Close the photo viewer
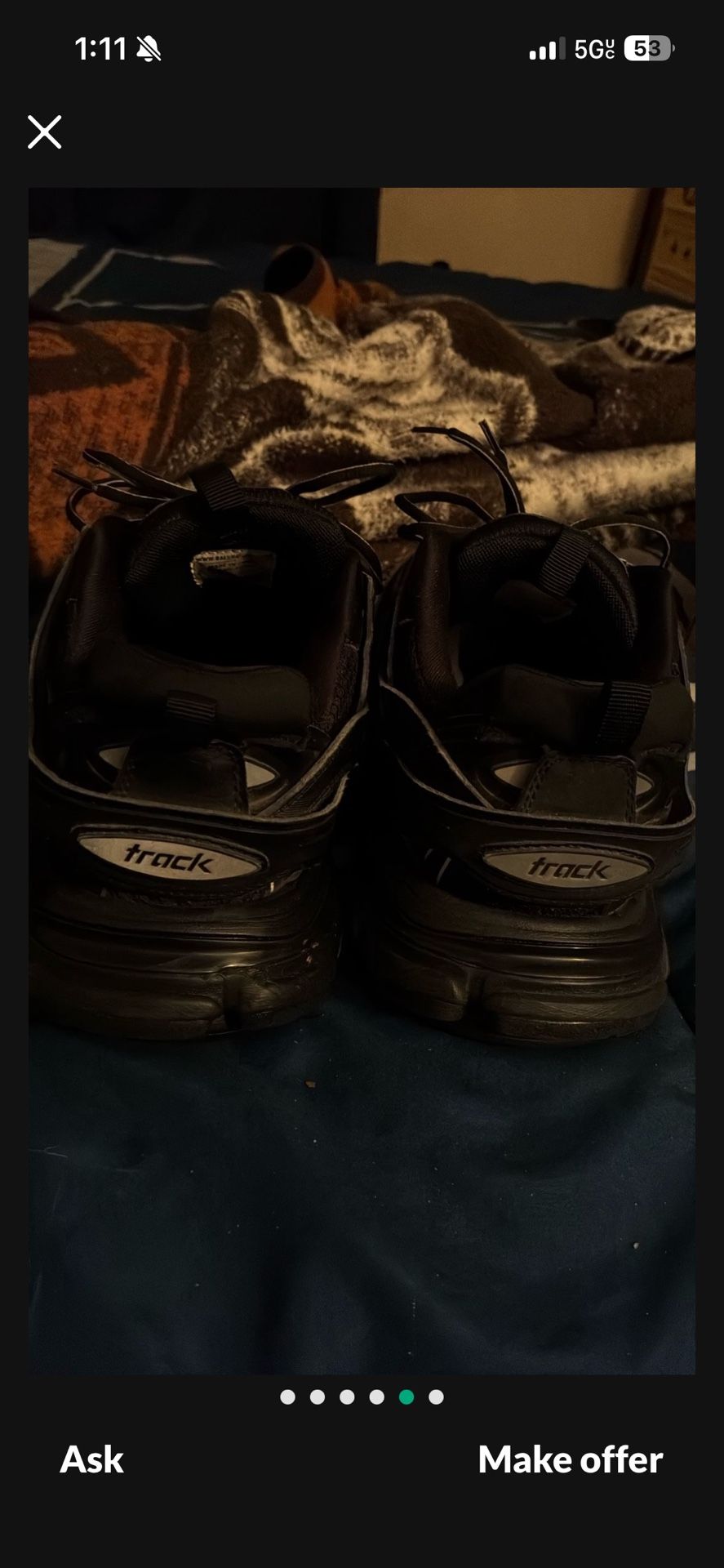This screenshot has width=724, height=1568. pyautogui.click(x=44, y=131)
